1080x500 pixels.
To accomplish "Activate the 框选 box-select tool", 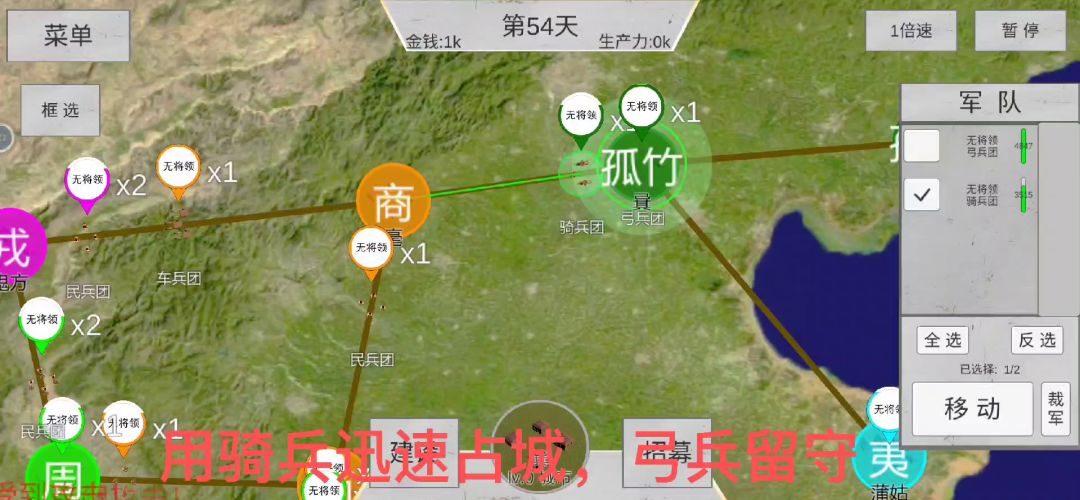I will (60, 110).
